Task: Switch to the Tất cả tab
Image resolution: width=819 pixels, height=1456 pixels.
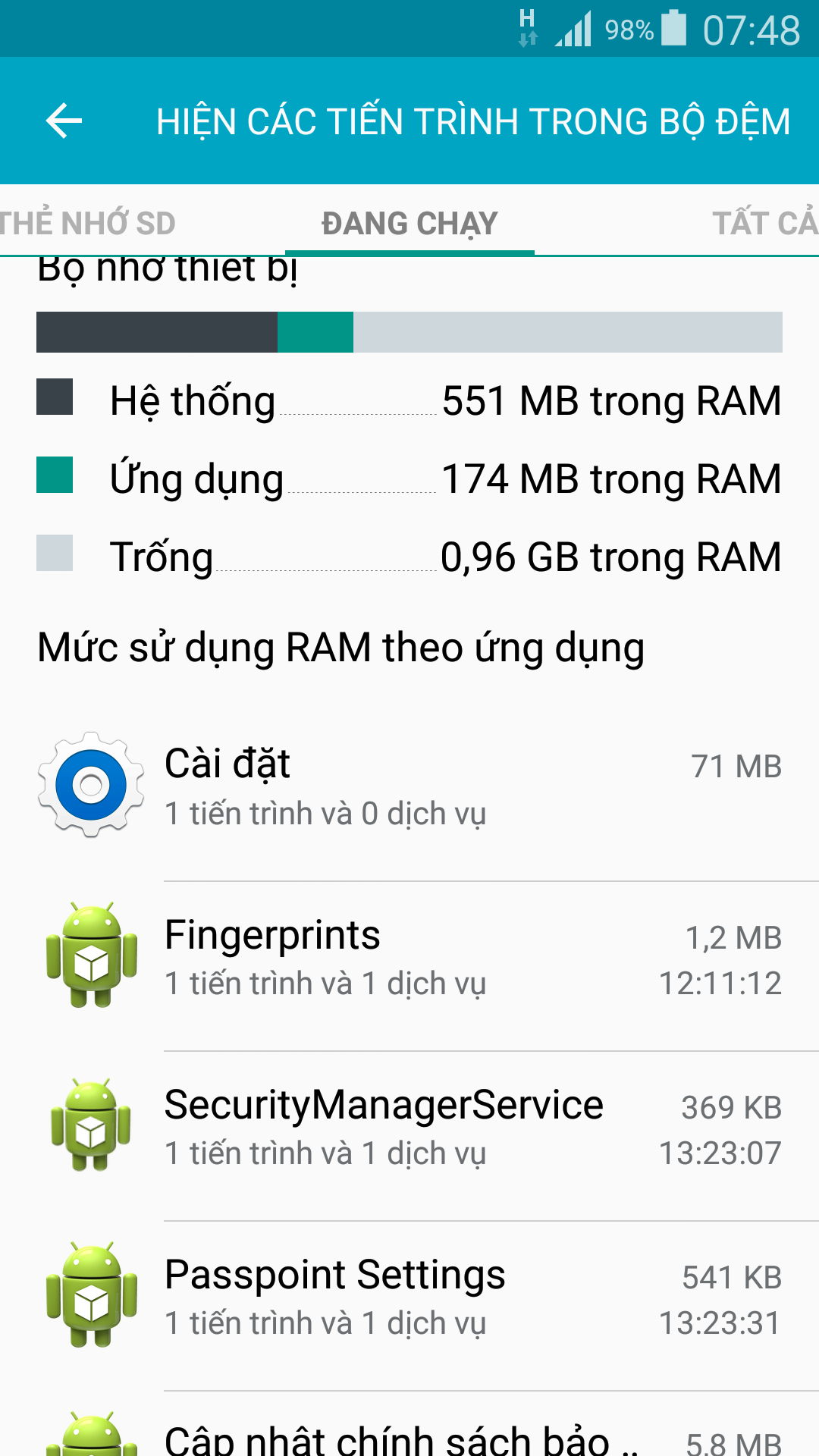Action: pos(764,223)
